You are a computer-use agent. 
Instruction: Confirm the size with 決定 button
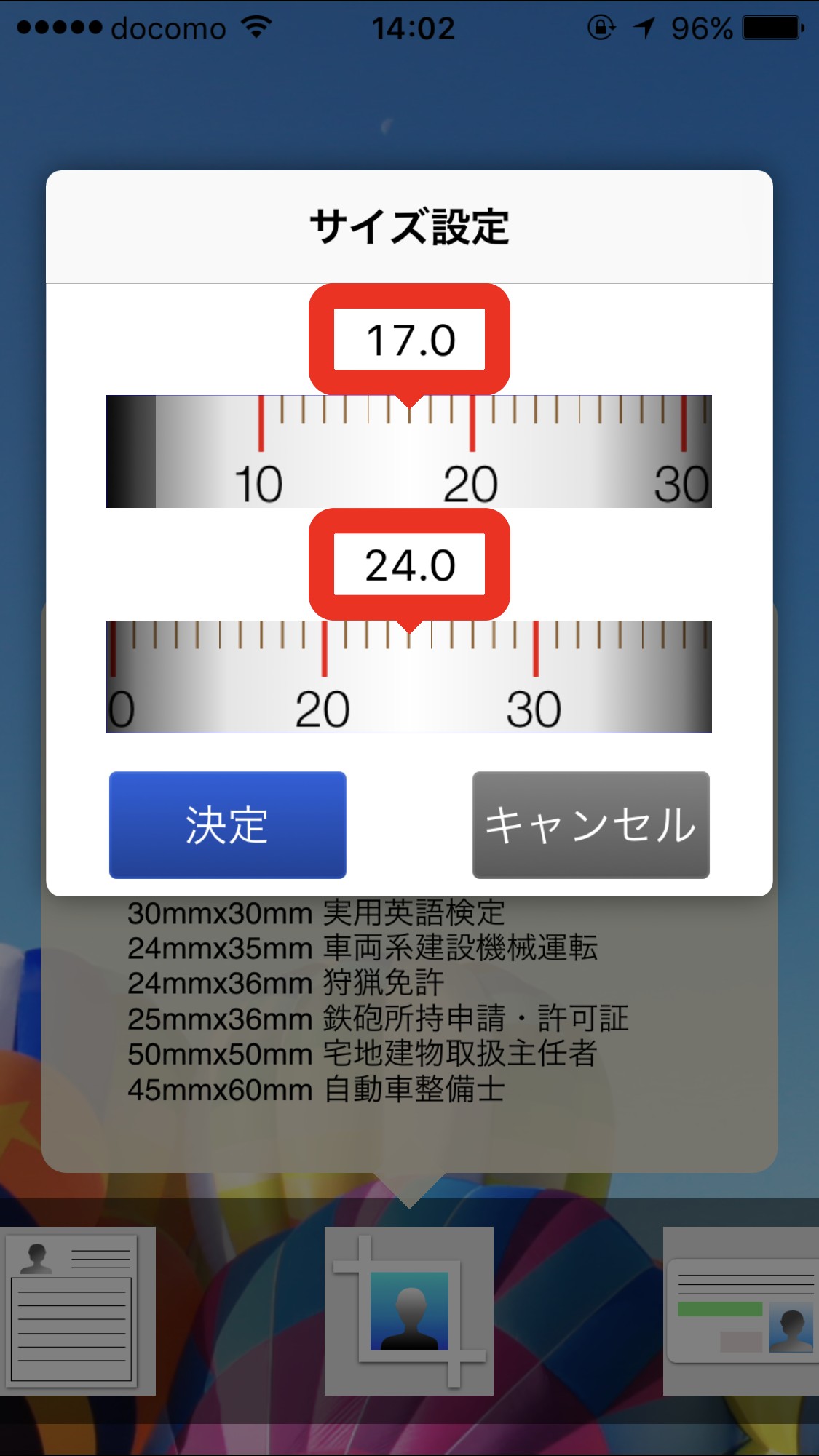click(227, 824)
